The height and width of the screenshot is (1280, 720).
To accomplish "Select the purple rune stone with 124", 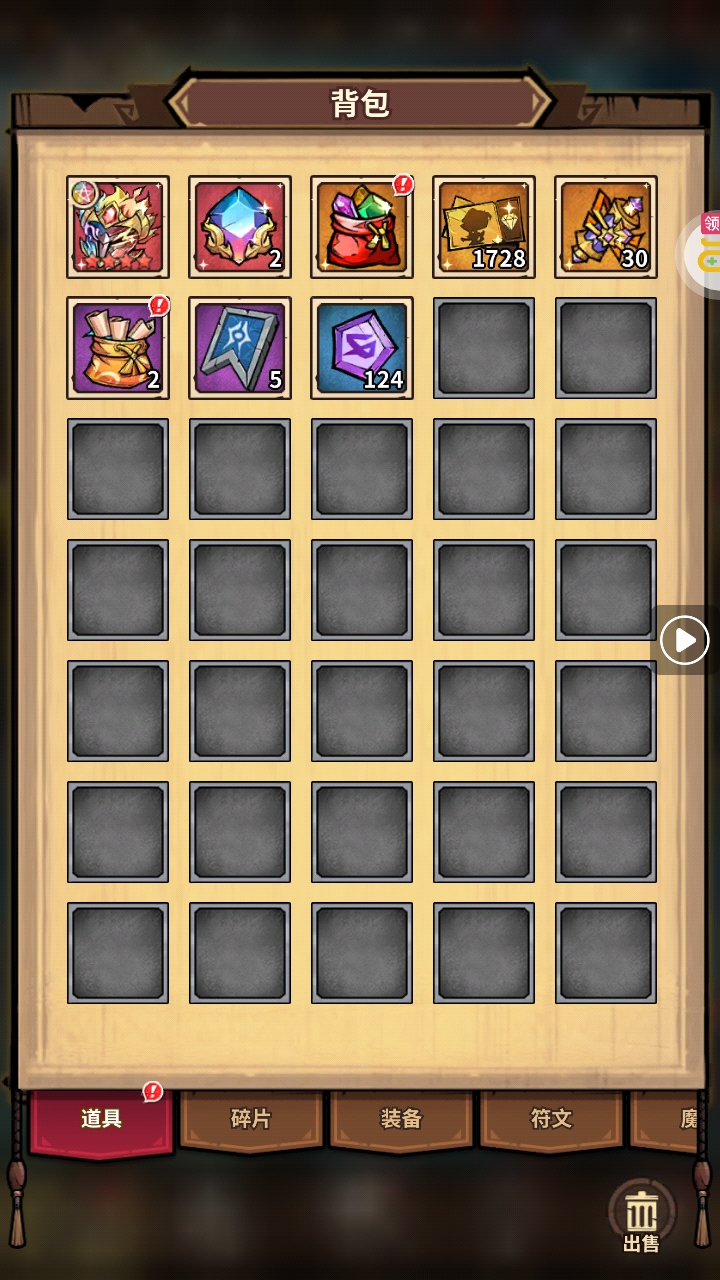I will click(361, 348).
